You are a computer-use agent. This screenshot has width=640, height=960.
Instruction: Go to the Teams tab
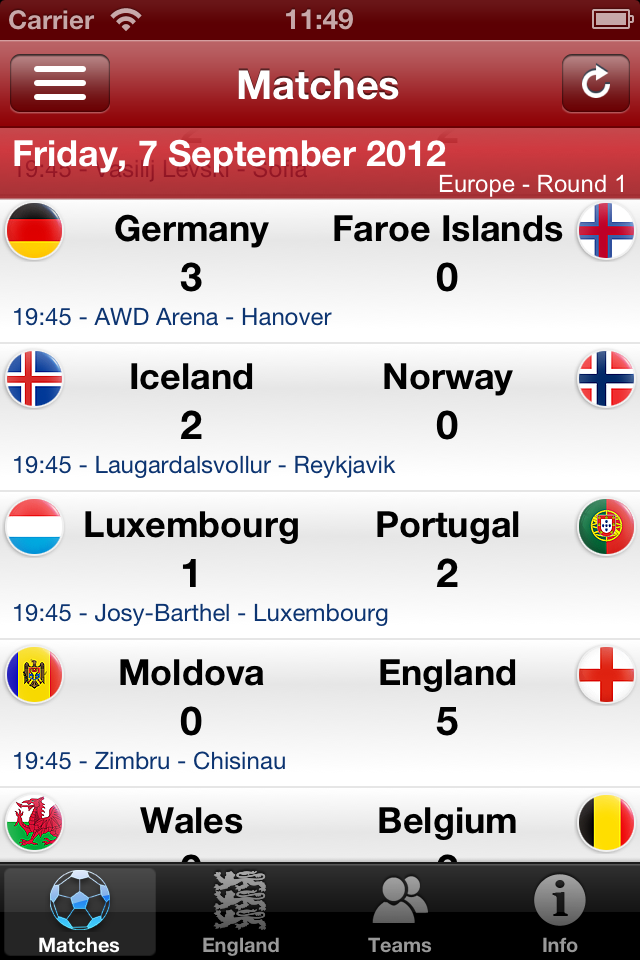click(400, 912)
